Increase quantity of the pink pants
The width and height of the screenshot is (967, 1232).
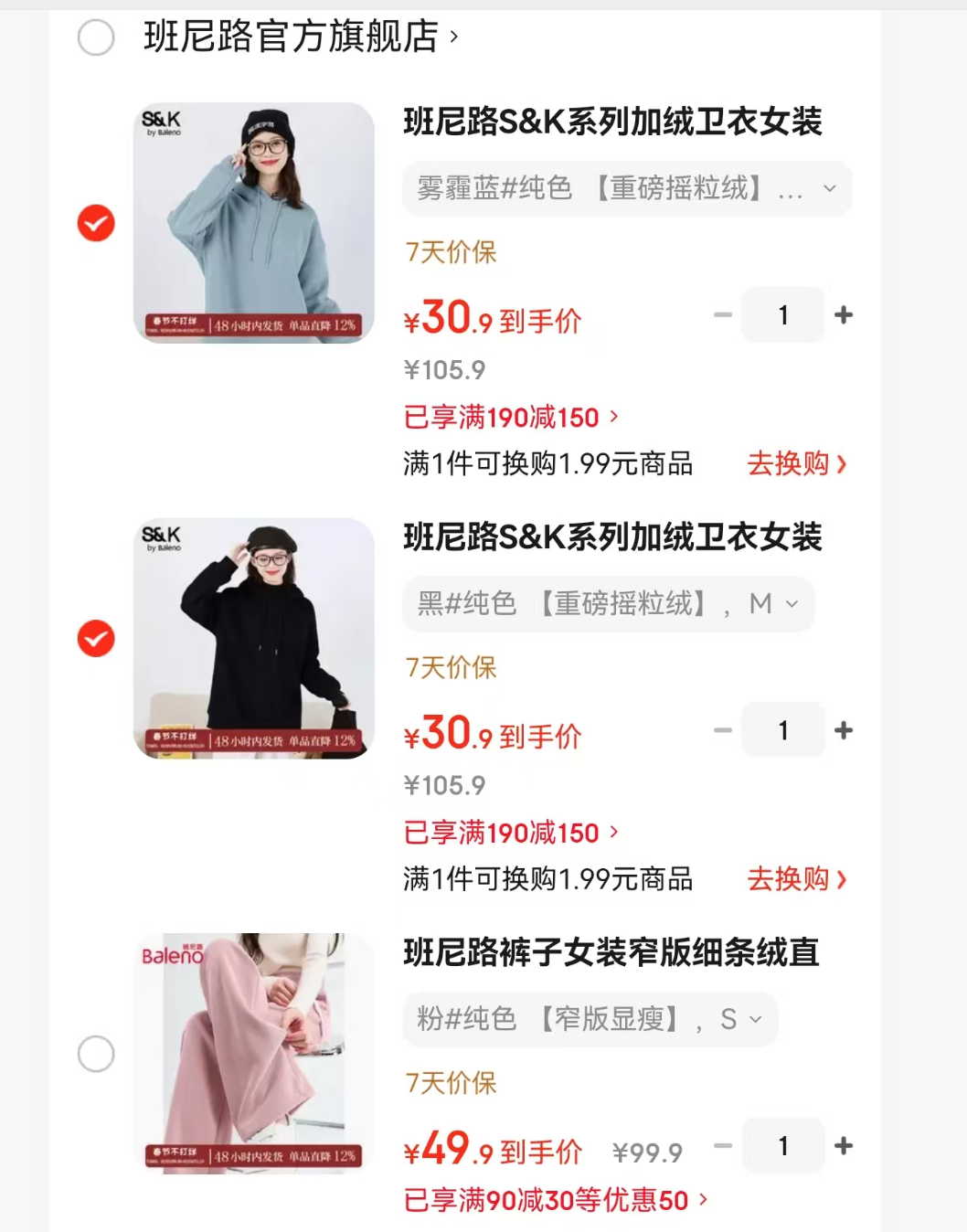tap(844, 1146)
